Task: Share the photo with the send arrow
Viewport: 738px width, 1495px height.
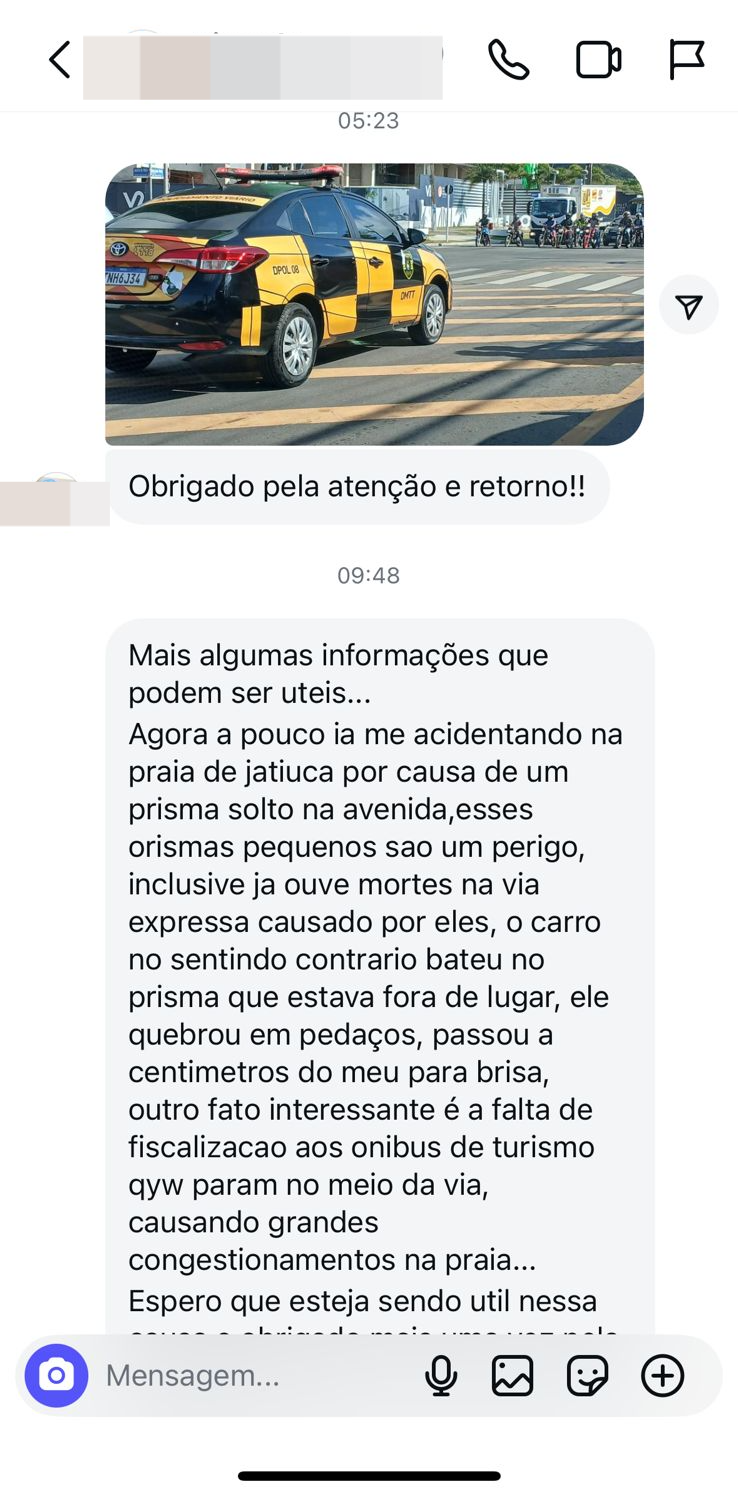Action: point(689,306)
